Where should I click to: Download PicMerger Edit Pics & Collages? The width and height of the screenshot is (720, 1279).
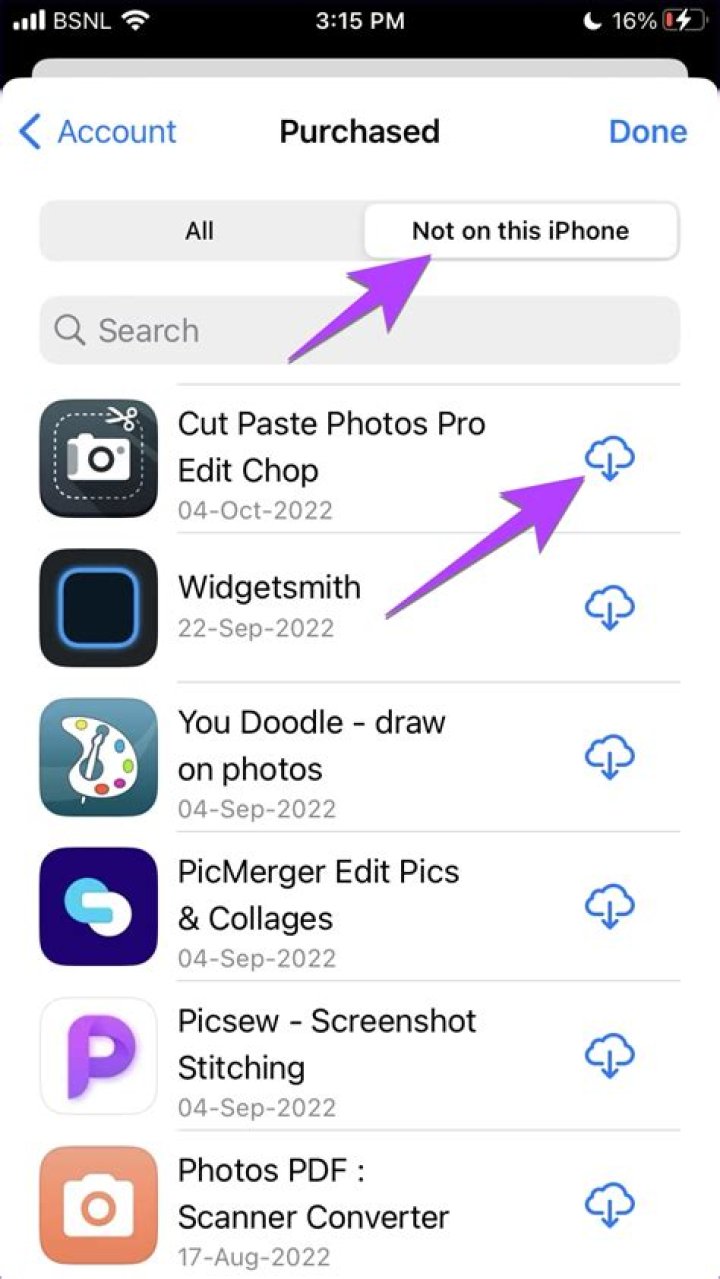[x=609, y=906]
